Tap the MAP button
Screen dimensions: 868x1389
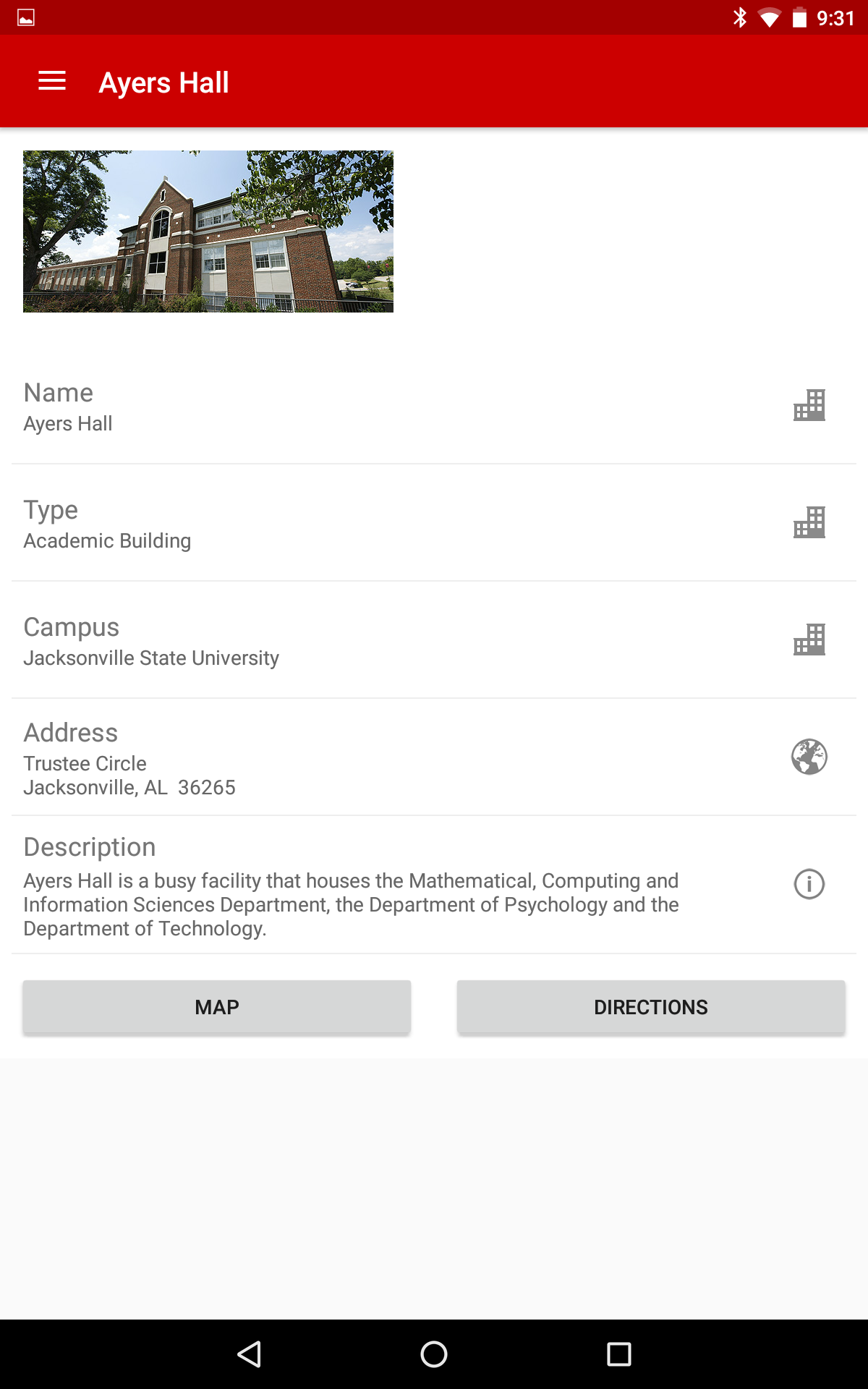pyautogui.click(x=217, y=1007)
